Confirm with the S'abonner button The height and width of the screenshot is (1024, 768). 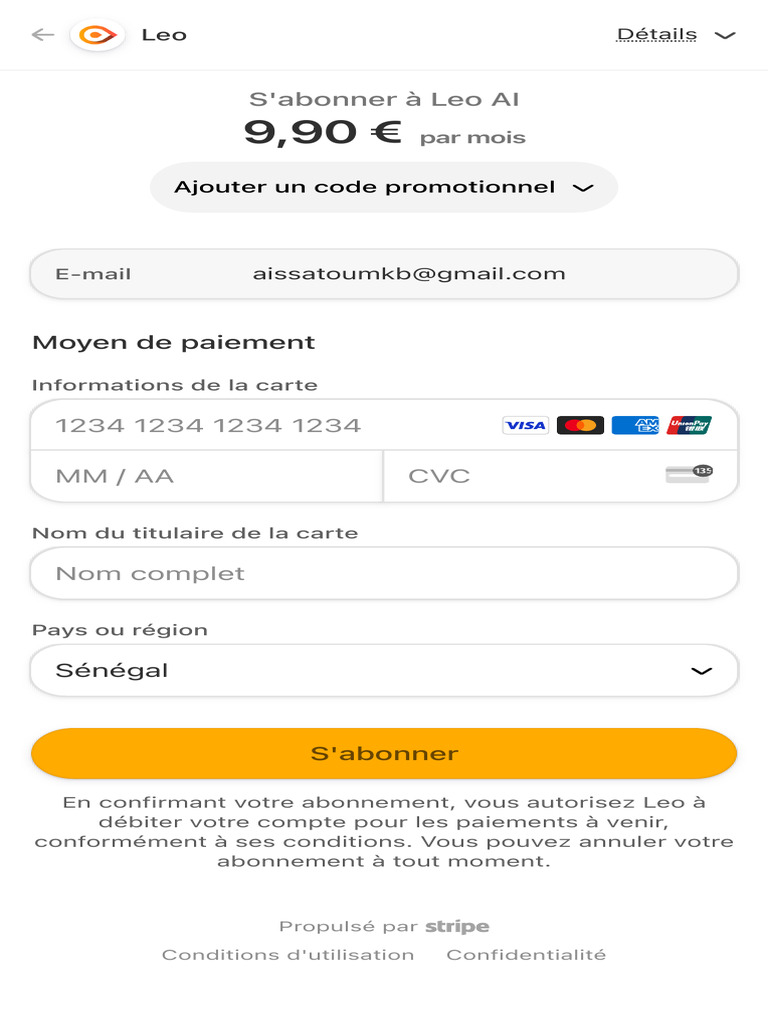[384, 754]
